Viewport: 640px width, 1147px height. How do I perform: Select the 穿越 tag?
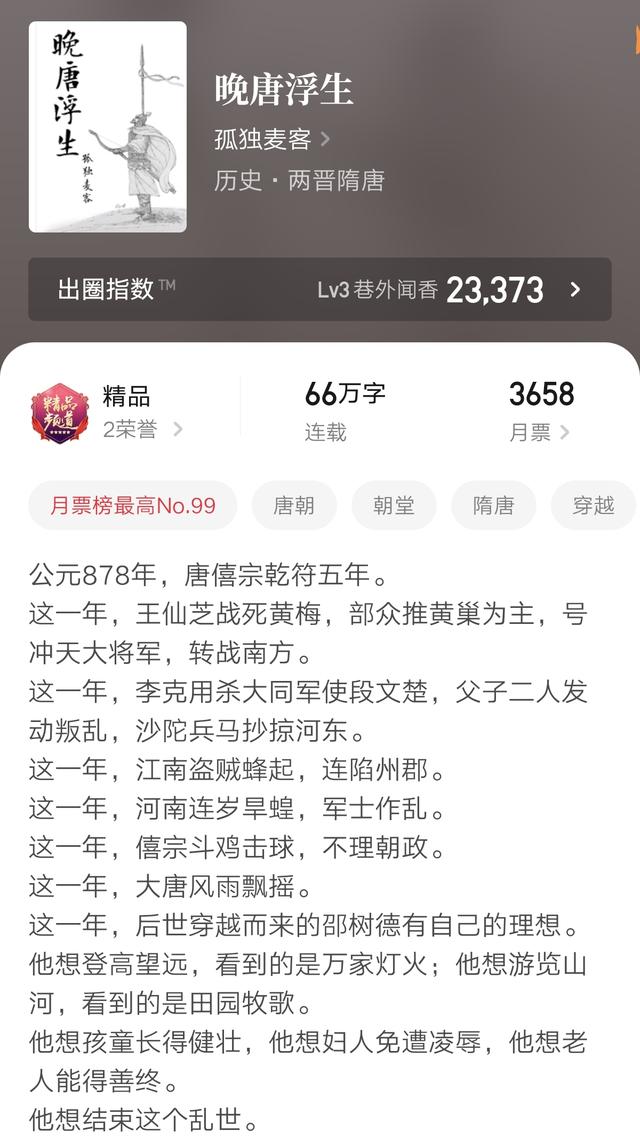tap(593, 505)
